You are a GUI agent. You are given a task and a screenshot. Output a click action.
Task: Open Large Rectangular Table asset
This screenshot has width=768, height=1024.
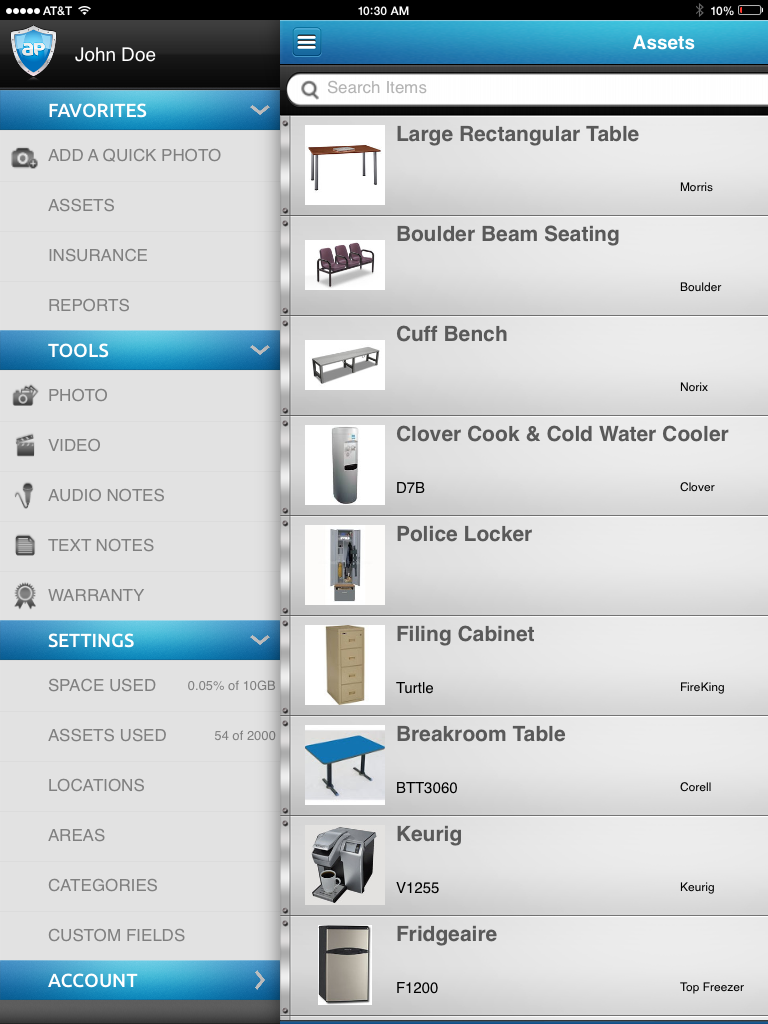tap(528, 165)
